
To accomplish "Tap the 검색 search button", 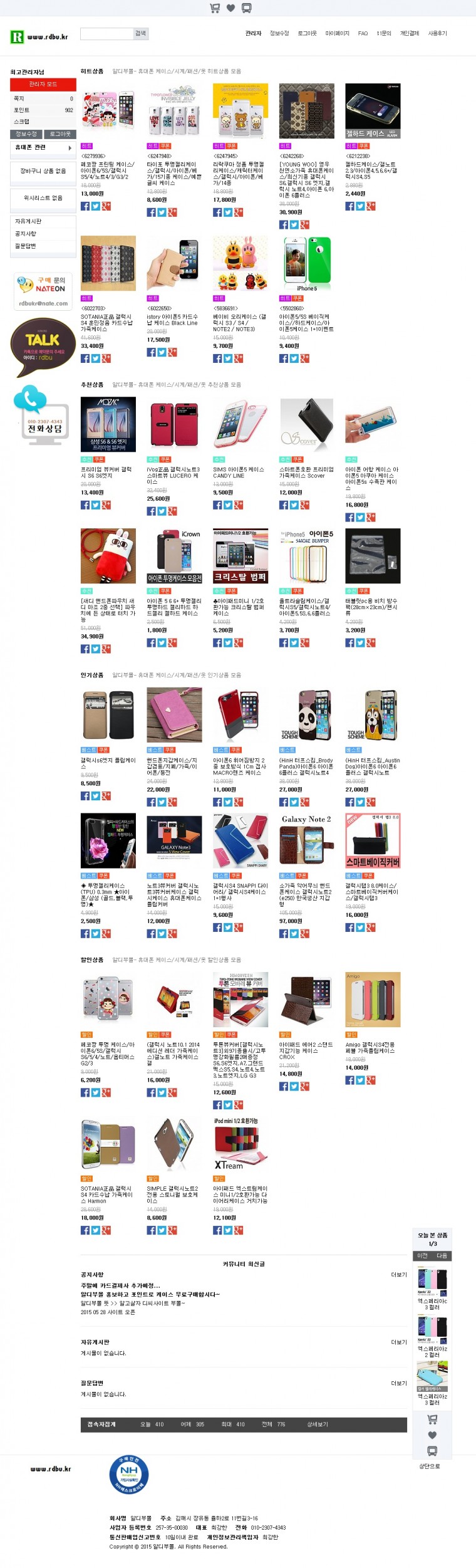I will pos(141,33).
